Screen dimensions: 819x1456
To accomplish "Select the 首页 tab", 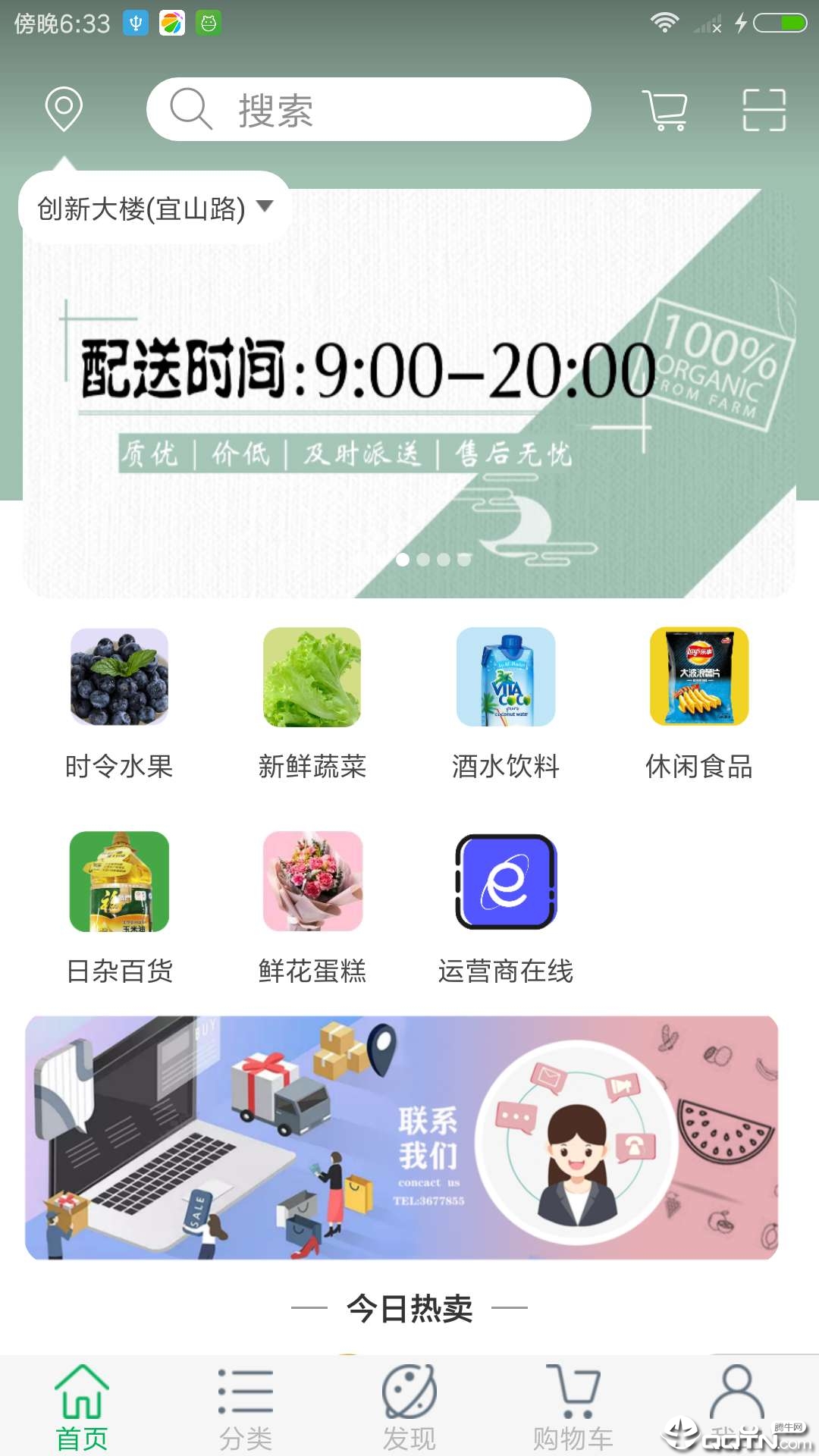I will 82,1407.
